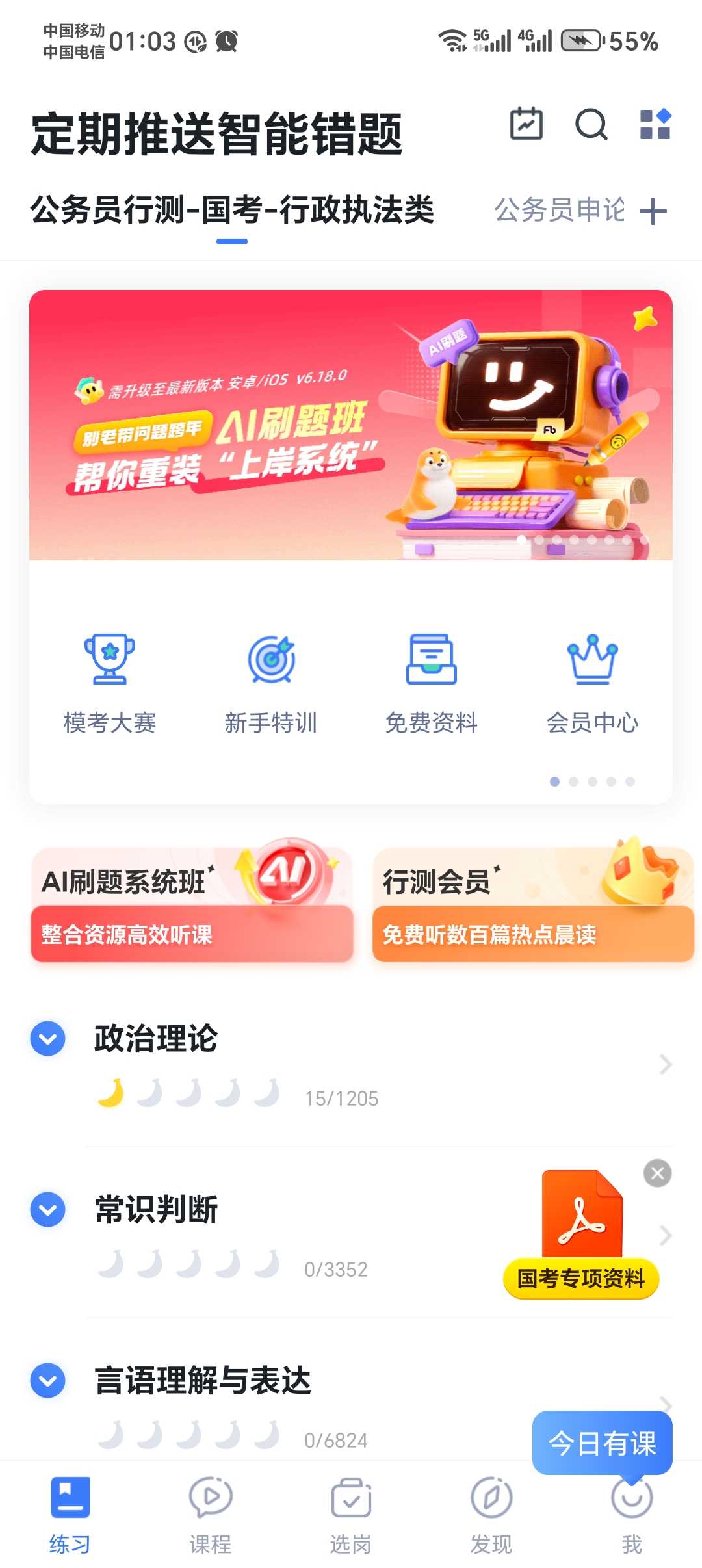Viewport: 702px width, 1568px height.
Task: Dismiss the 国考专项资料 floating promo
Action: click(657, 1173)
